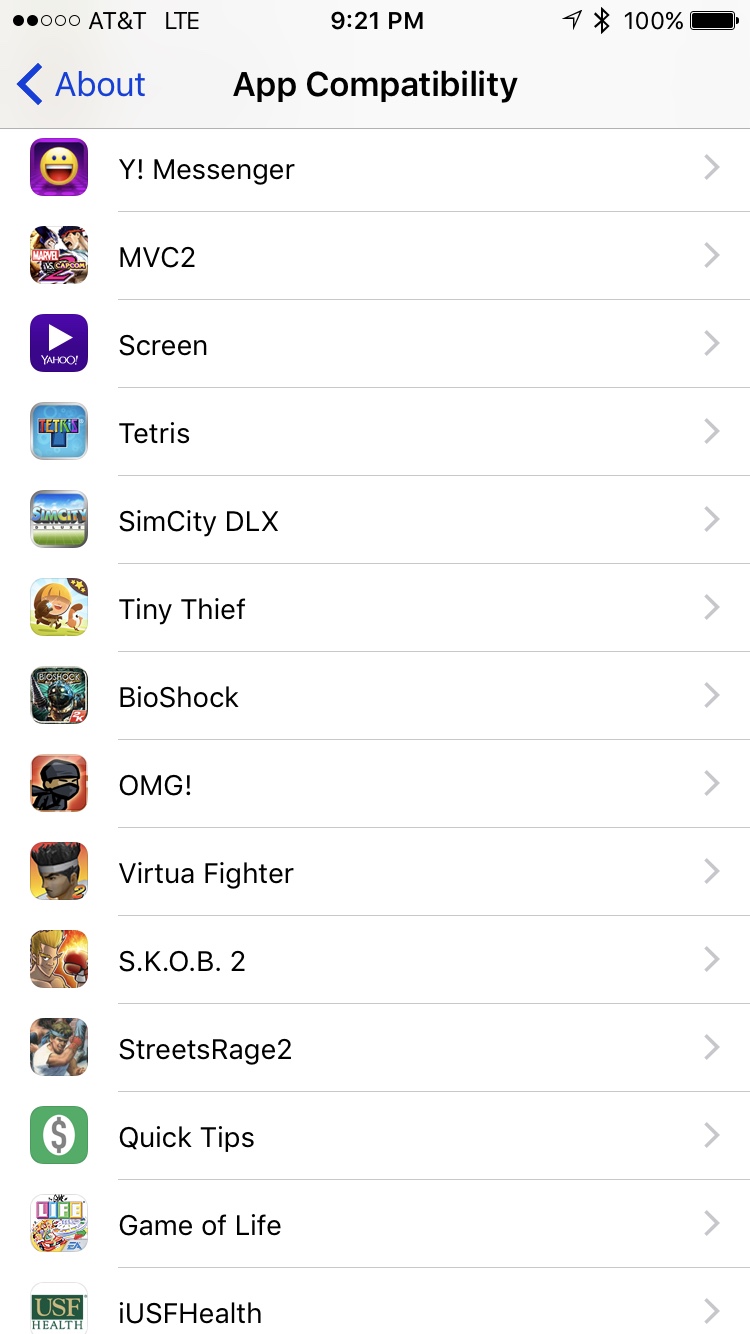Open the Y! Messenger row
This screenshot has height=1334, width=750.
click(x=375, y=169)
